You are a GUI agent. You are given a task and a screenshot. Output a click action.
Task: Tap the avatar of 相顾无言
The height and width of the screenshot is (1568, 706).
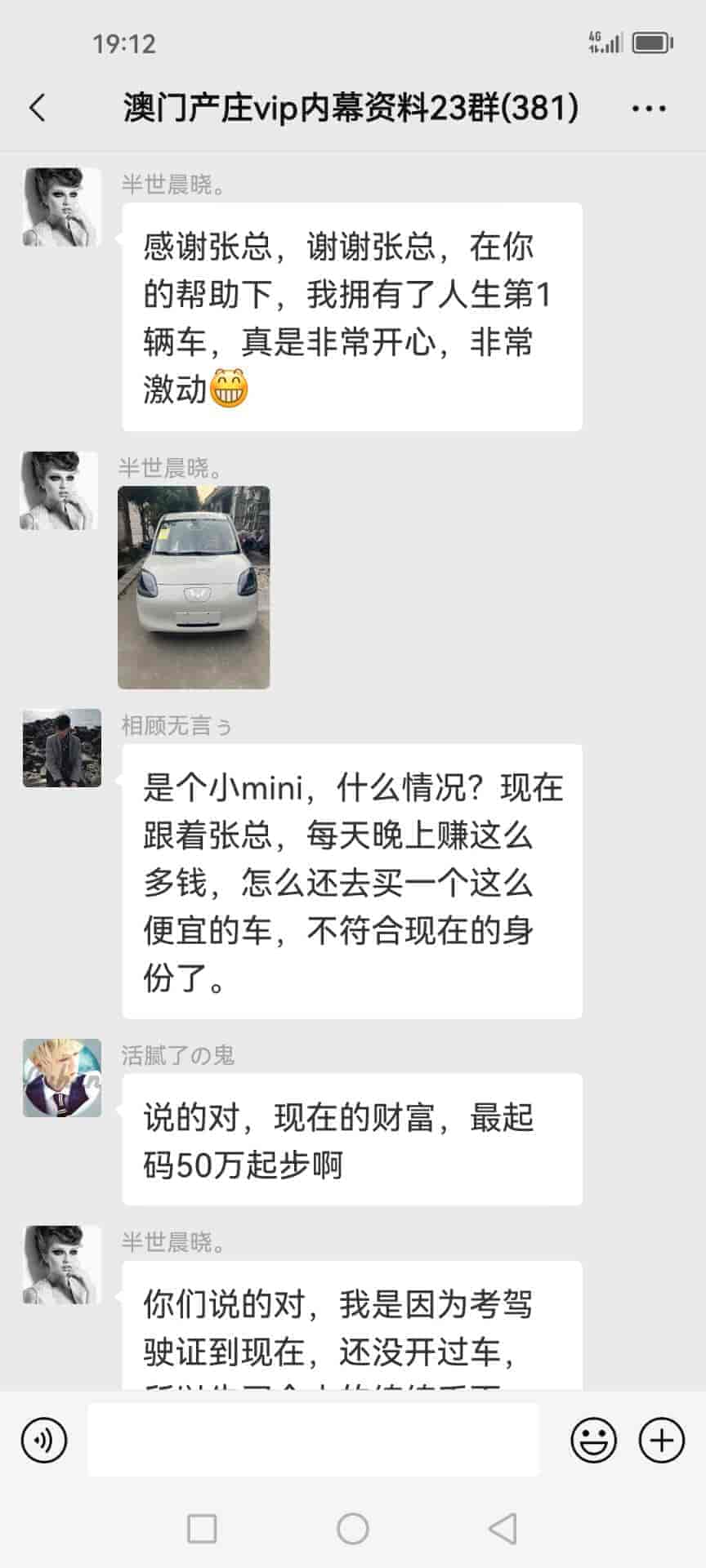pos(62,748)
